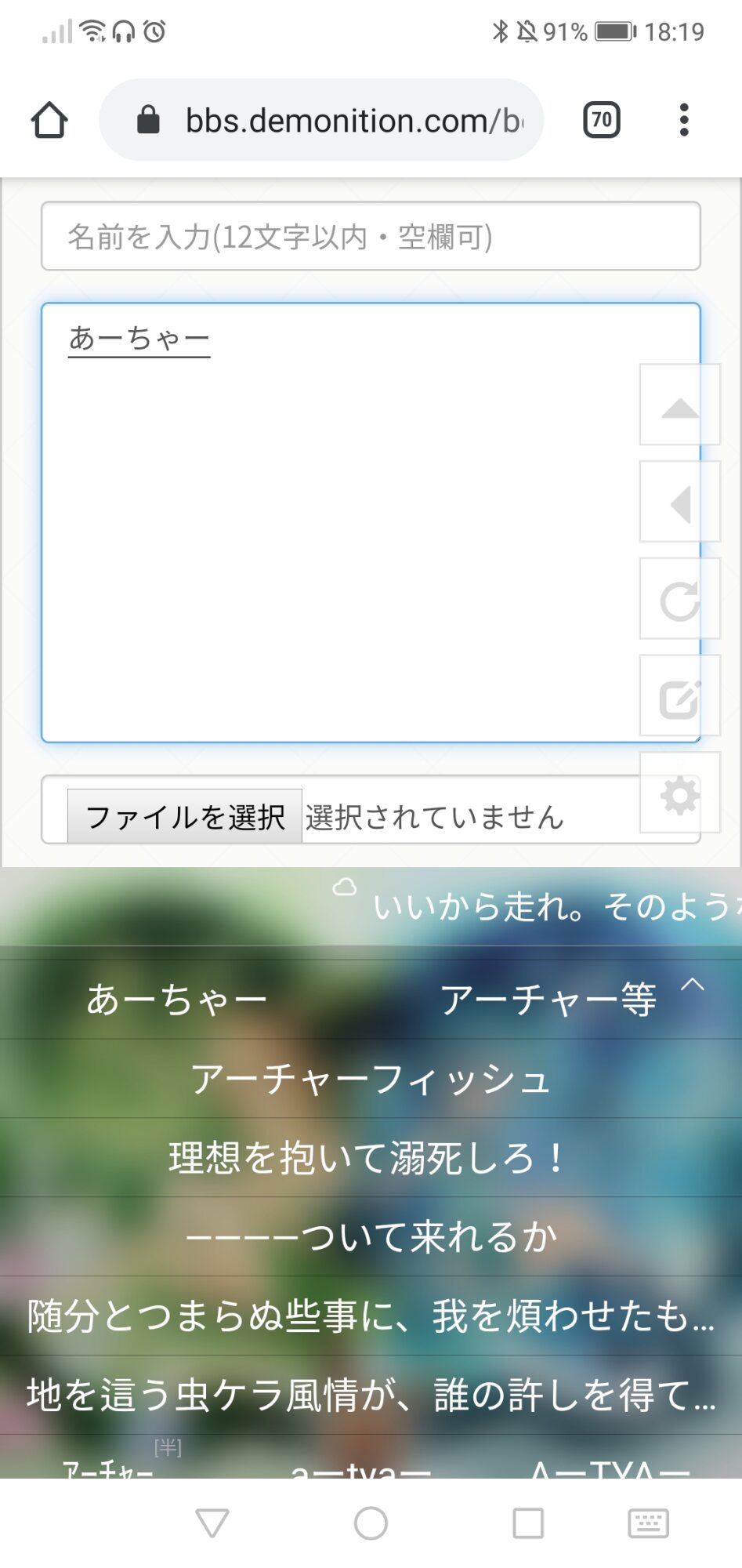This screenshot has height=1568, width=742.
Task: Focus the name input field
Action: [x=370, y=236]
